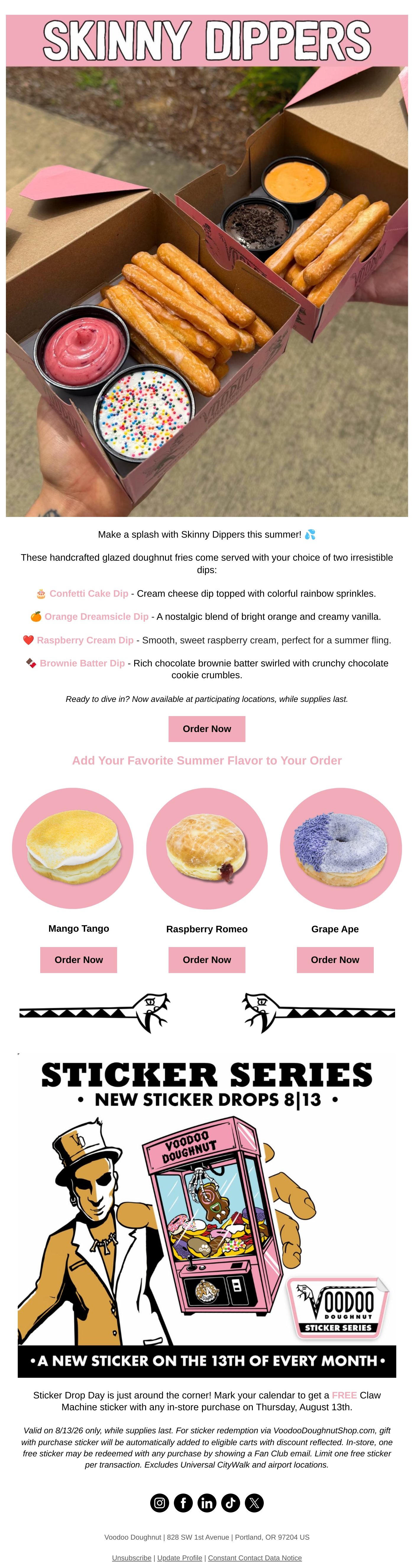Open the Grape Ape doughnut image
The width and height of the screenshot is (414, 1568).
pos(341,848)
